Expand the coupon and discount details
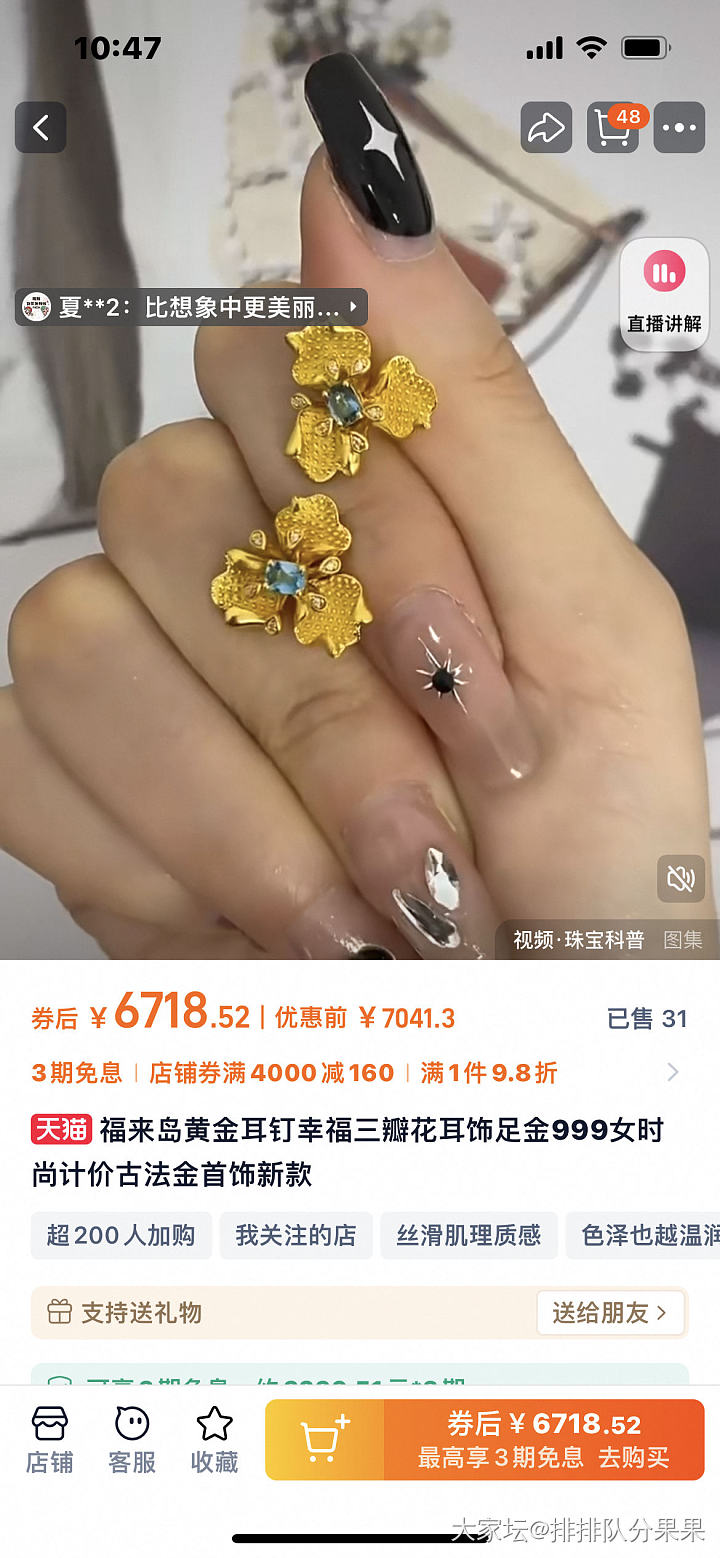 pos(672,1073)
